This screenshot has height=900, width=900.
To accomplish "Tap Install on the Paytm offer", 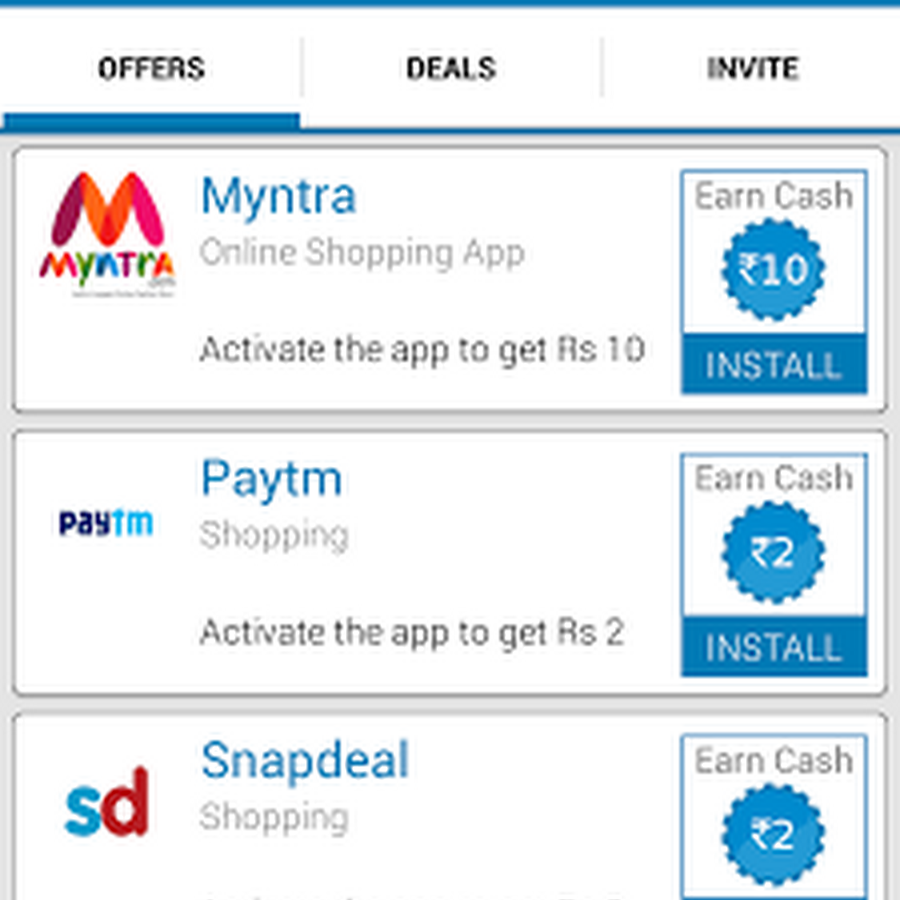I will (773, 647).
